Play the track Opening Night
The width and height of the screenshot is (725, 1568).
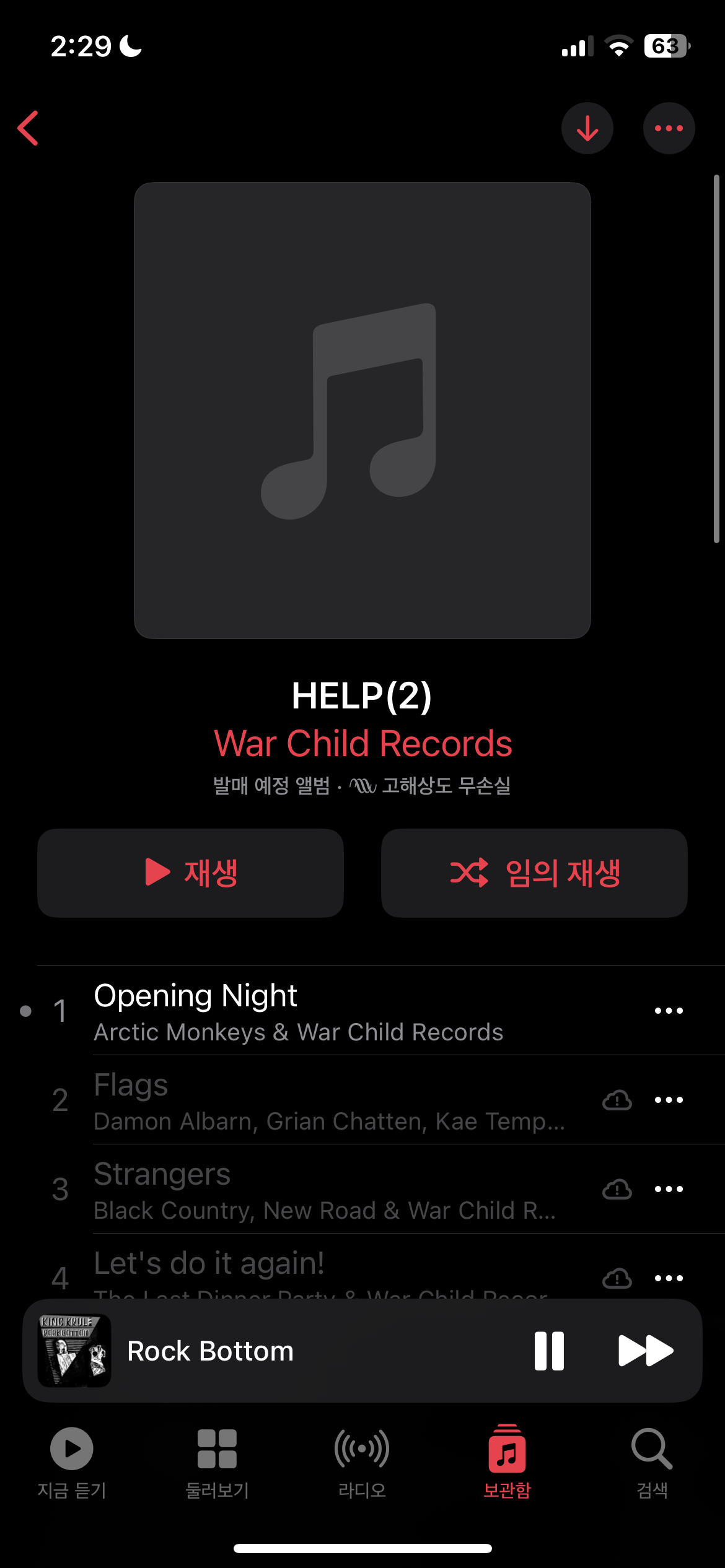[x=297, y=1011]
